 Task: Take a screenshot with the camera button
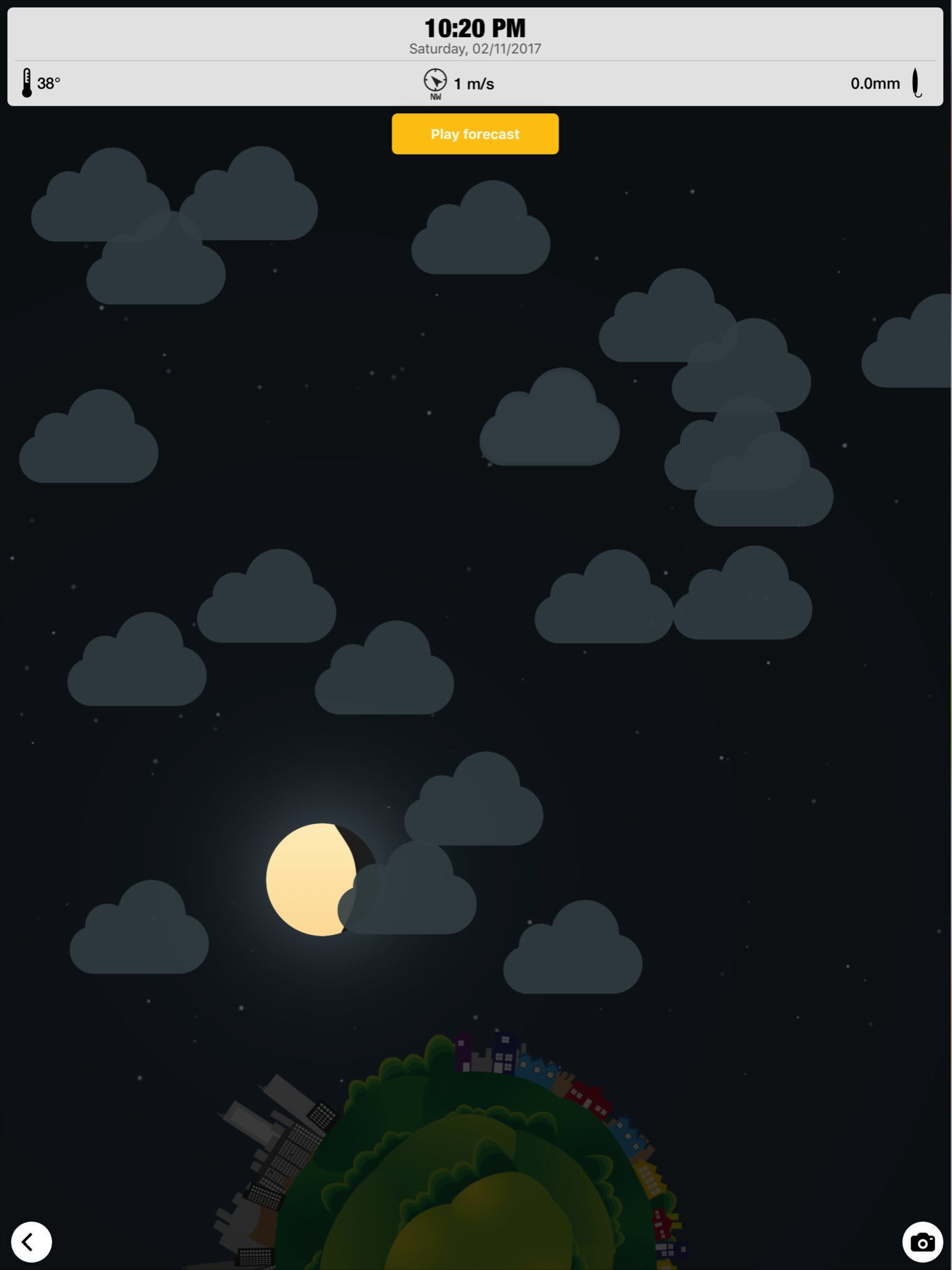tap(922, 1241)
